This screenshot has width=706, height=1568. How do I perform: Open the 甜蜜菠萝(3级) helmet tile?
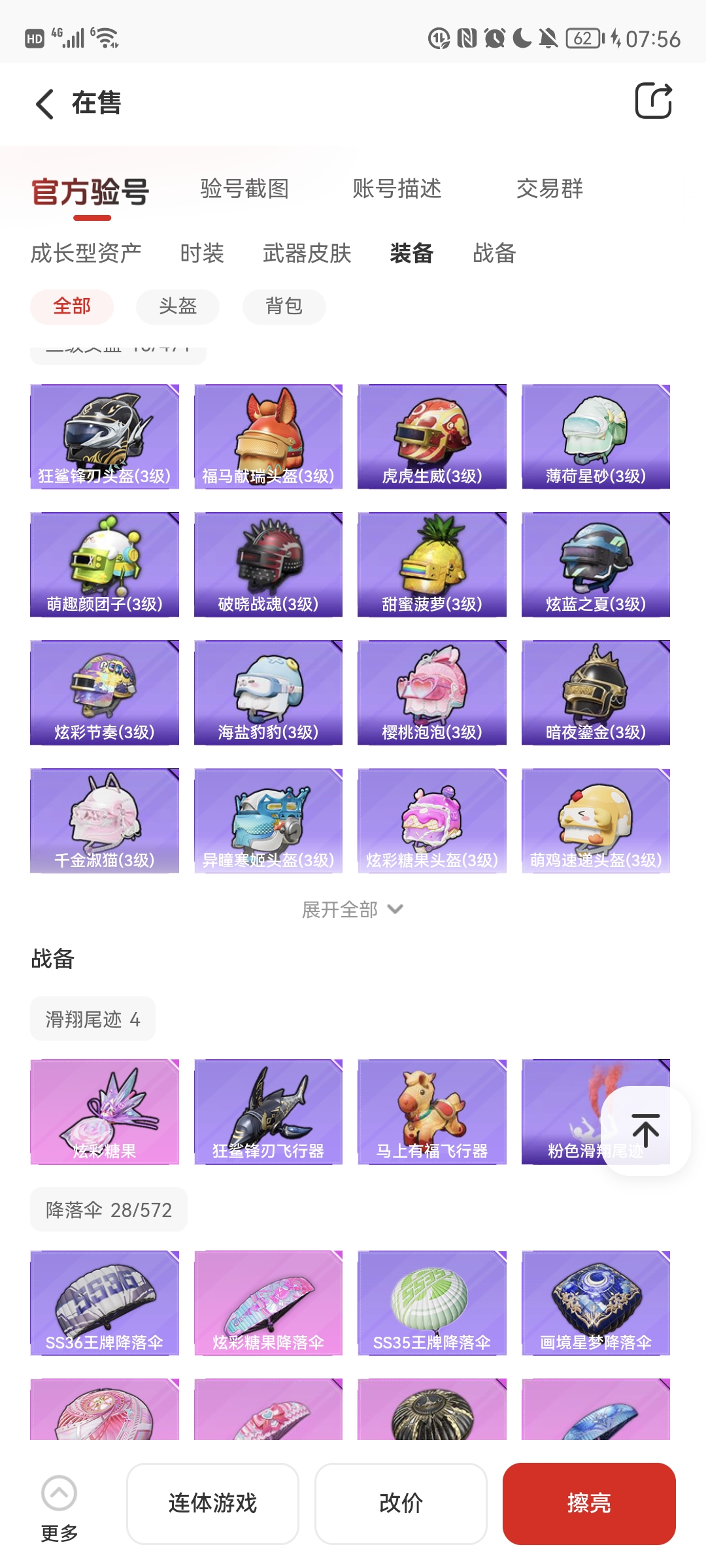432,564
